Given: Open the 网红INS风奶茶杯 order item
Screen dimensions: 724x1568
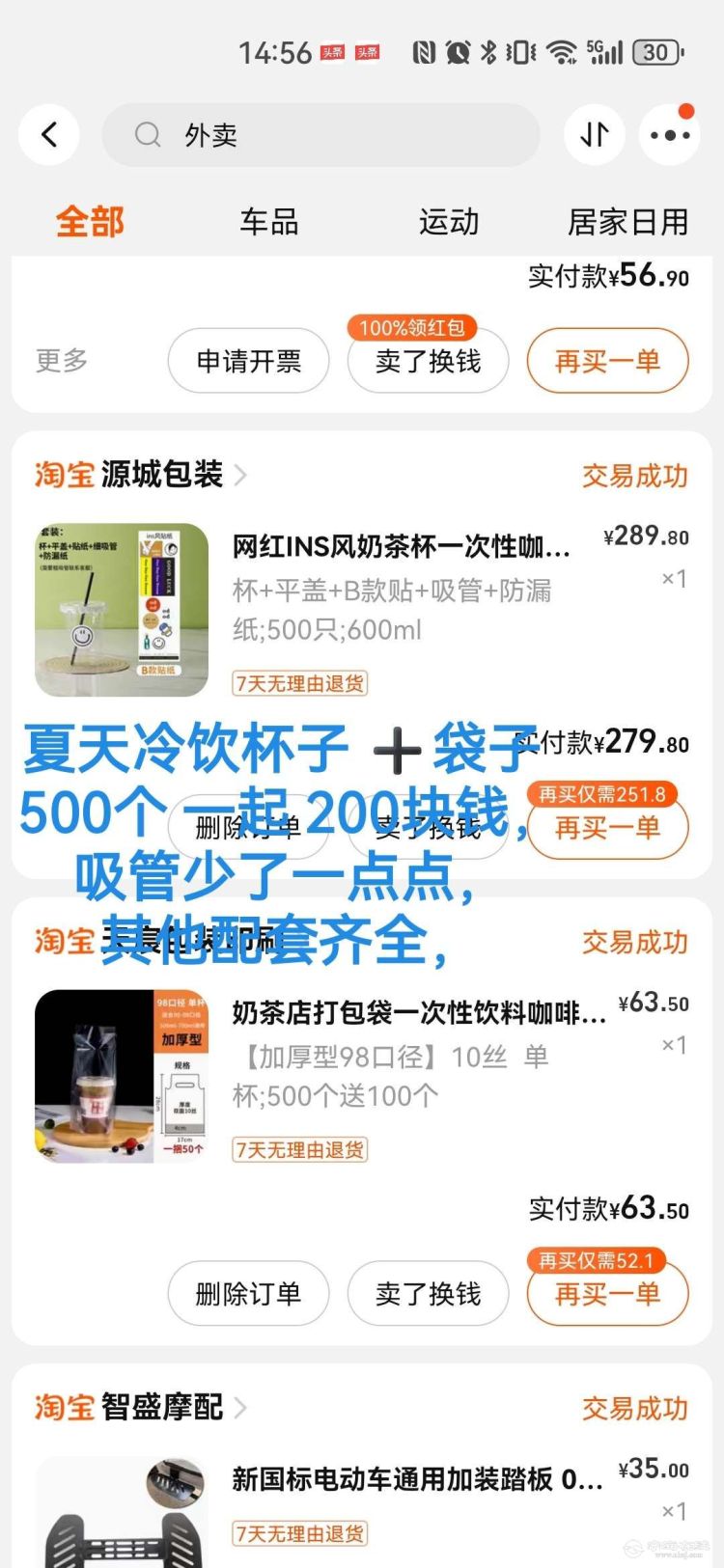Looking at the screenshot, I should (401, 547).
